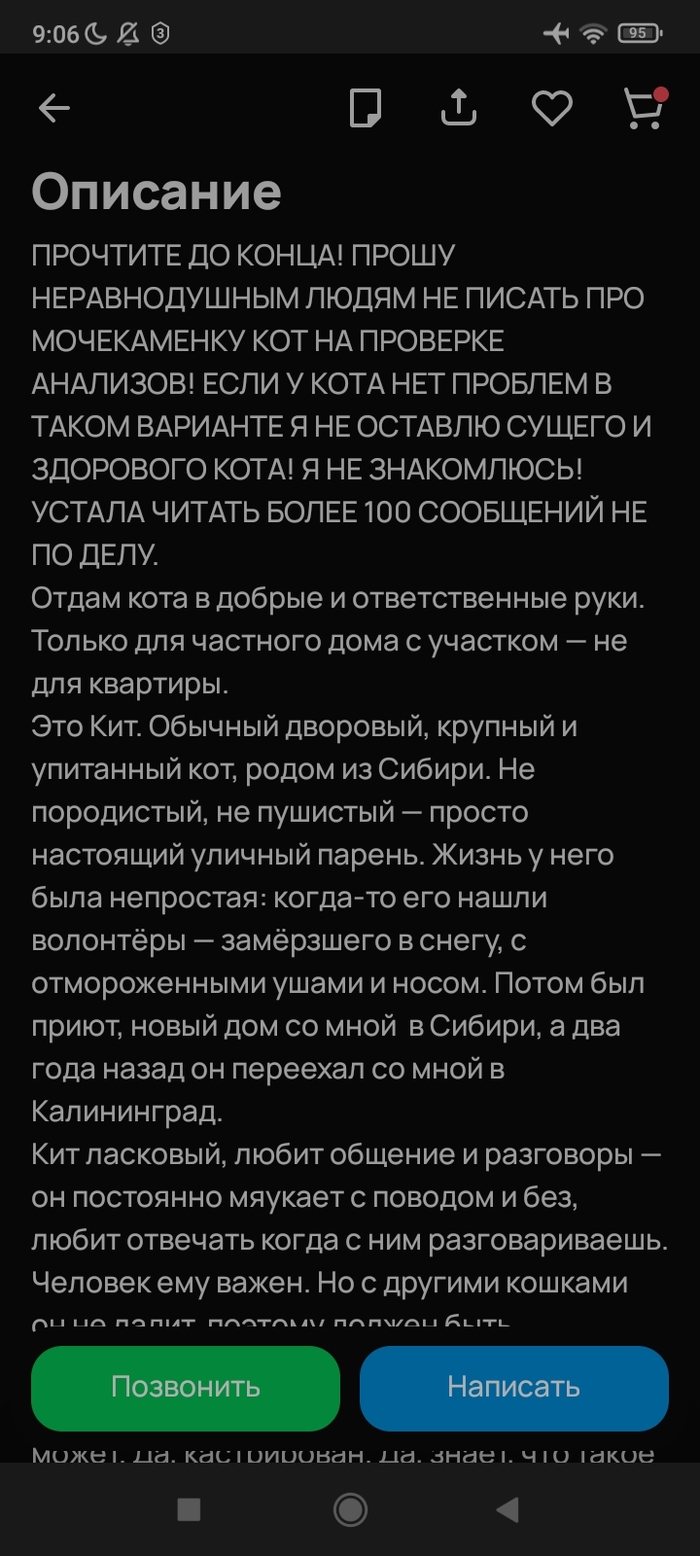Tap the blue Написать button

coord(514,1387)
